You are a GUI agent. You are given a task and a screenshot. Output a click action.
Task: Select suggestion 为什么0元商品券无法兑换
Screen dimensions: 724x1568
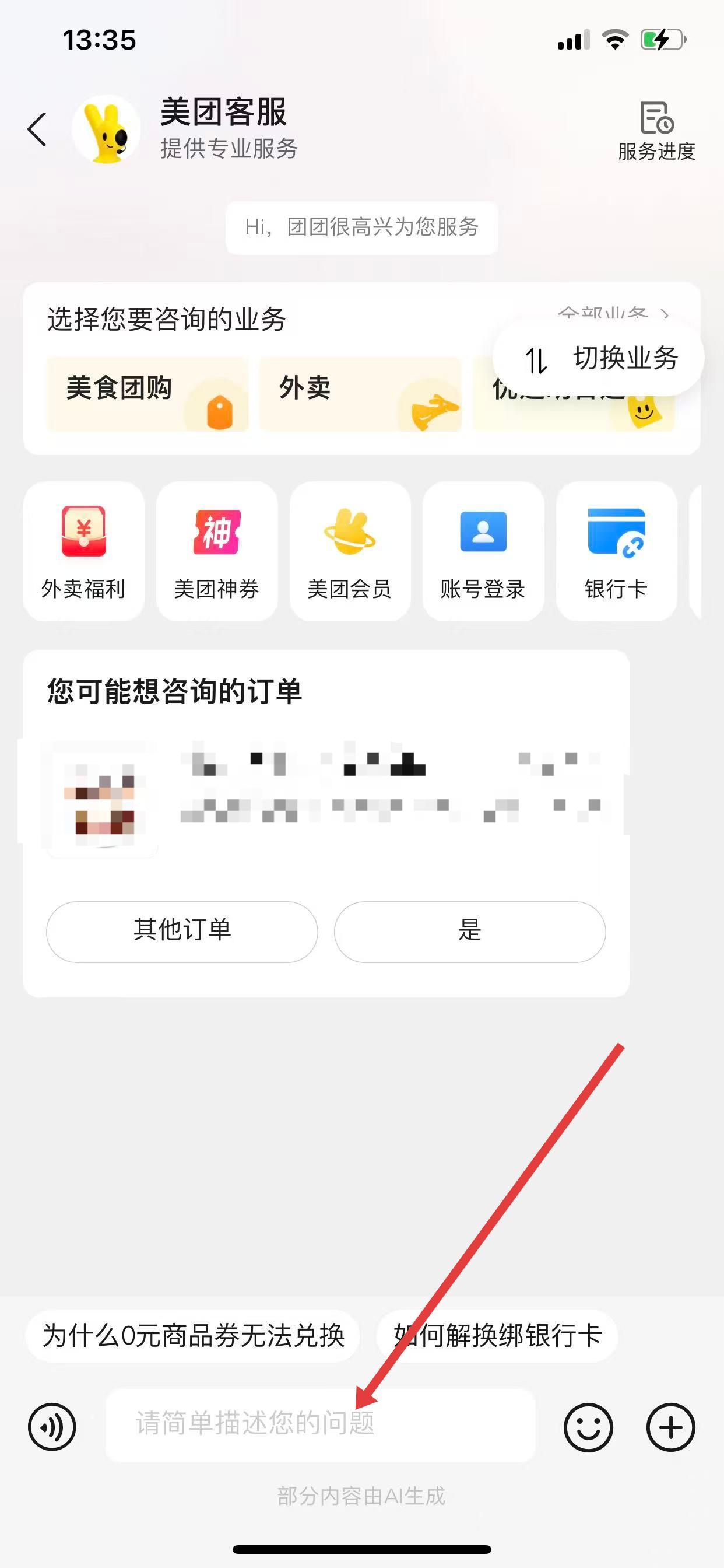tap(193, 1336)
